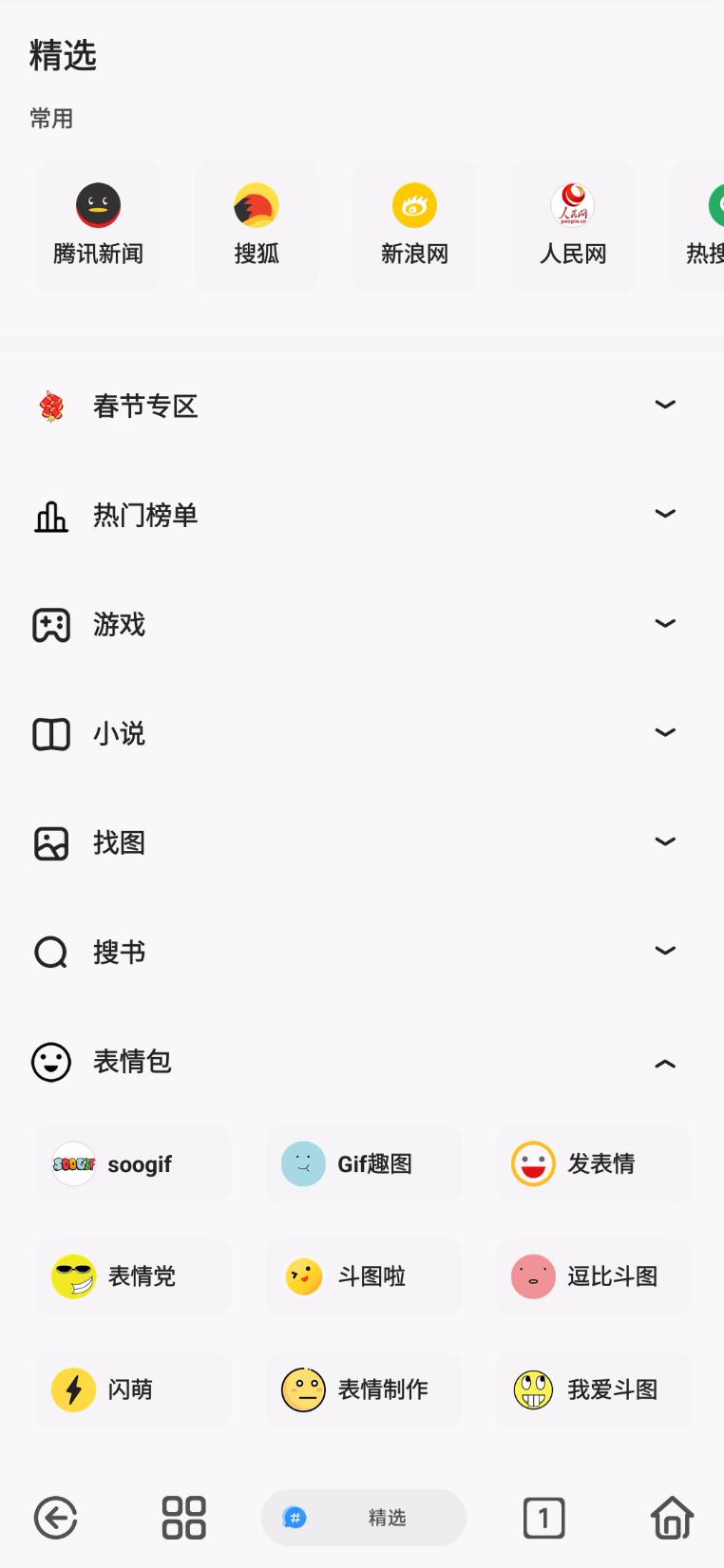Expand the 小说 section

(665, 732)
